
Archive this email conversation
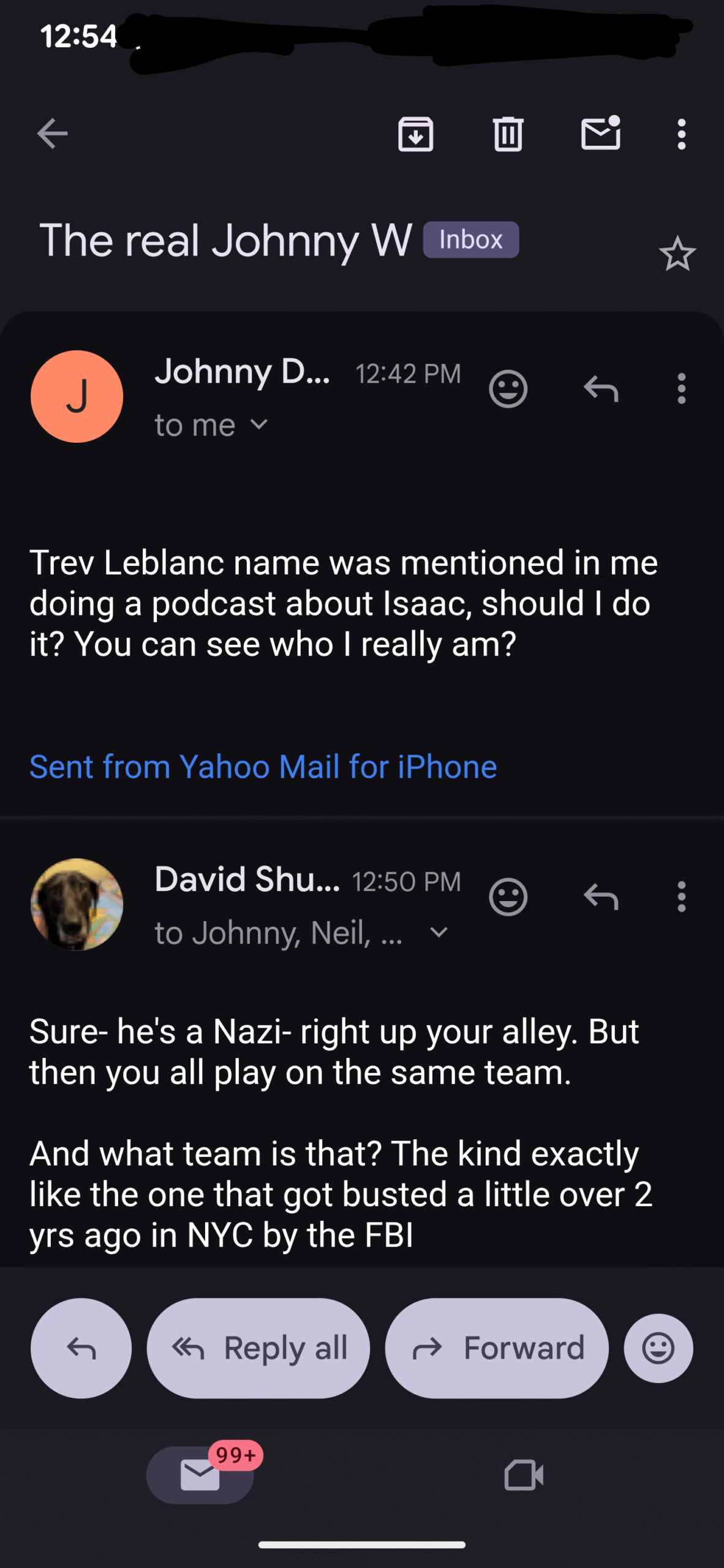click(415, 134)
